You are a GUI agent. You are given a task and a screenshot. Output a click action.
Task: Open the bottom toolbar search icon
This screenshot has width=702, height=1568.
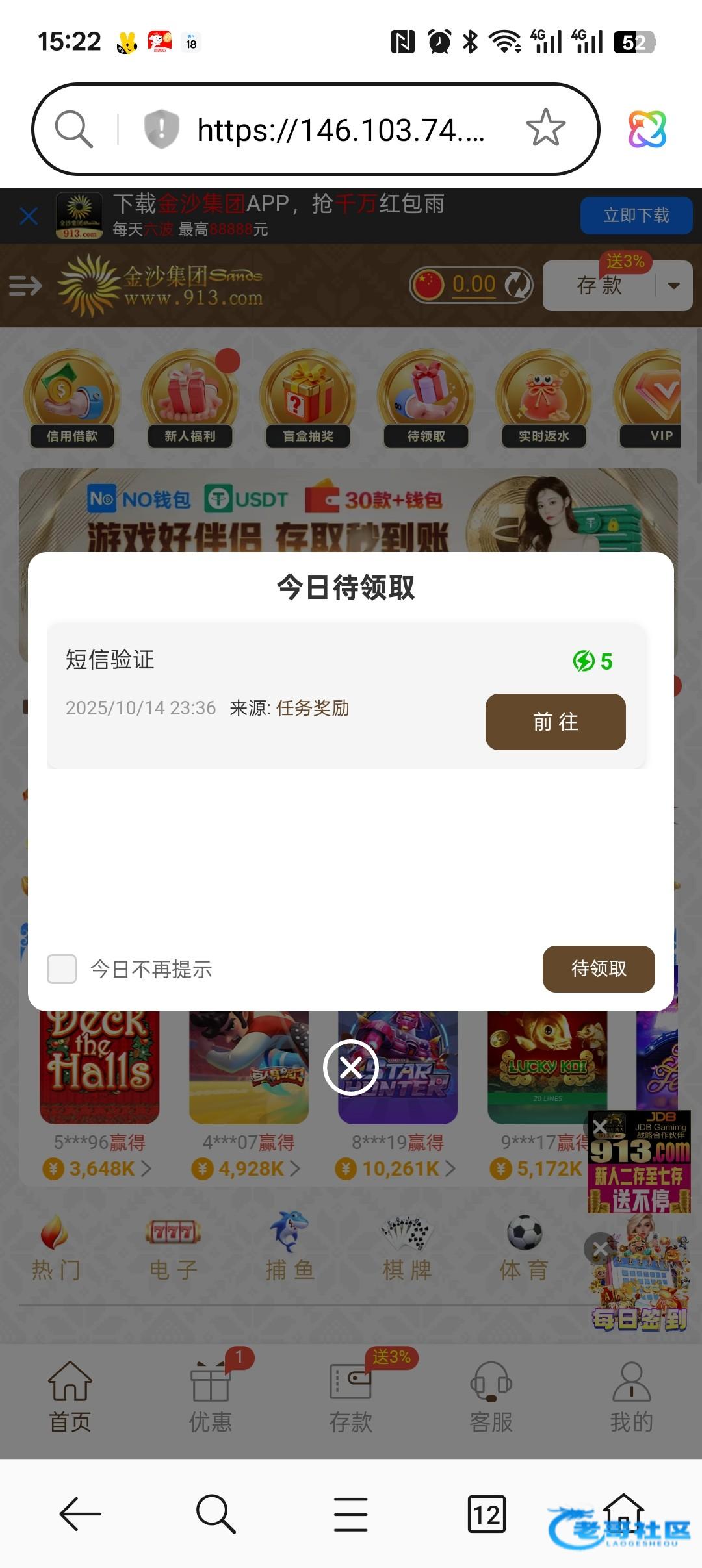(215, 1513)
